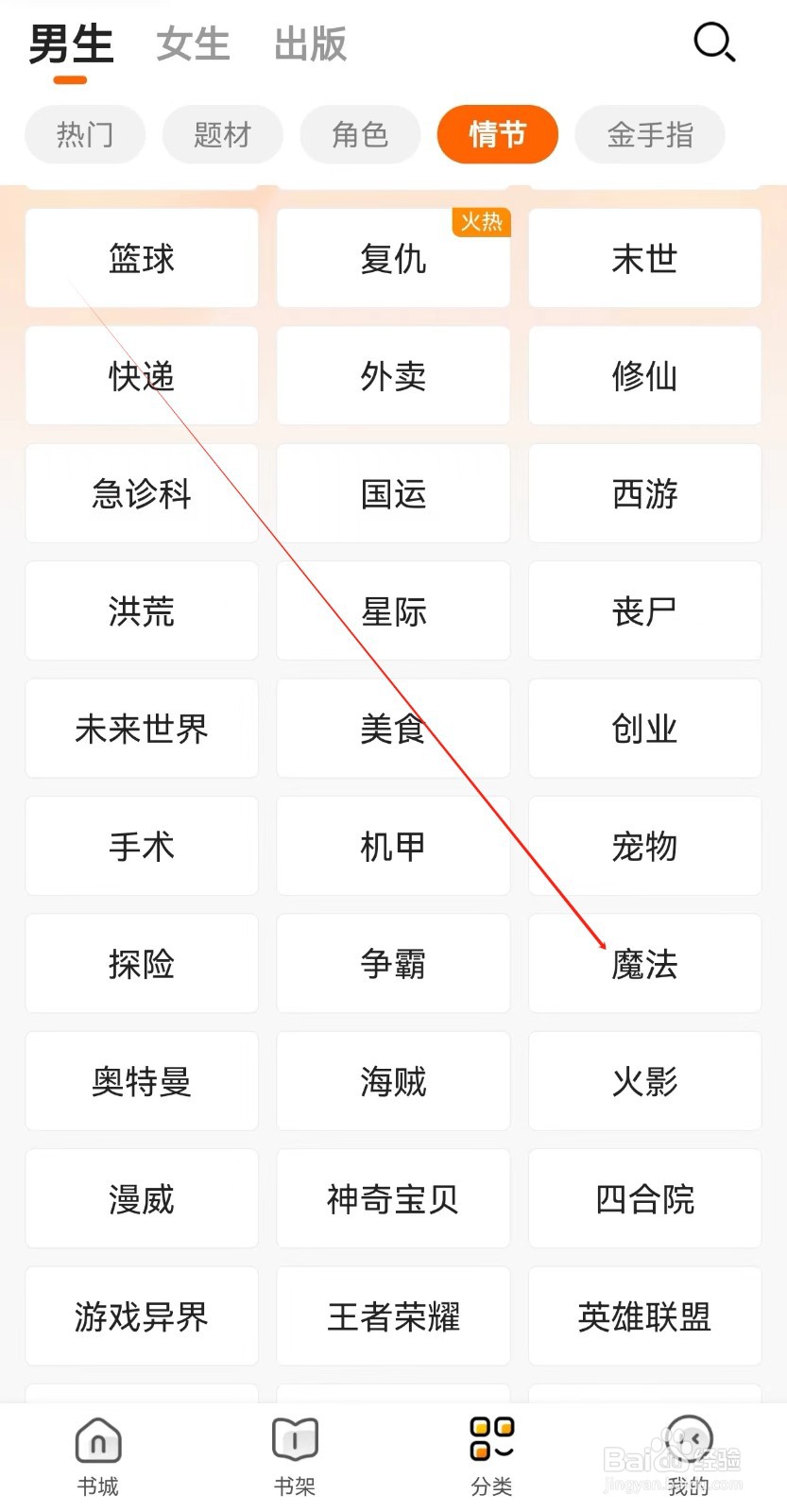The height and width of the screenshot is (1512, 787).
Task: Select the 篮球 category
Action: [141, 258]
